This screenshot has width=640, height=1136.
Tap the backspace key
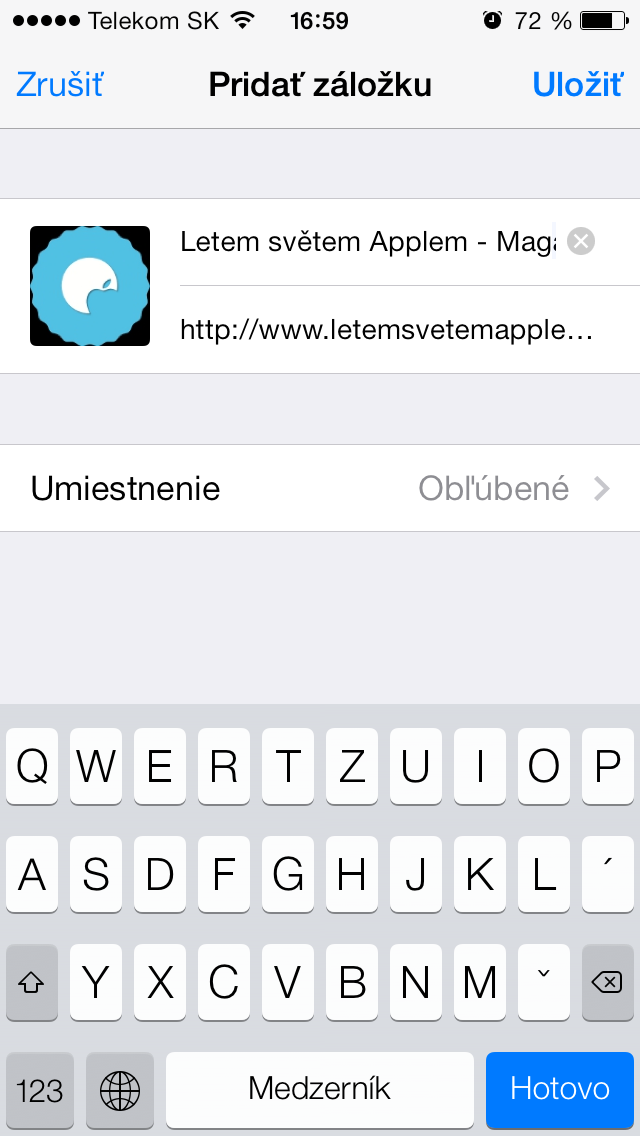[x=607, y=983]
